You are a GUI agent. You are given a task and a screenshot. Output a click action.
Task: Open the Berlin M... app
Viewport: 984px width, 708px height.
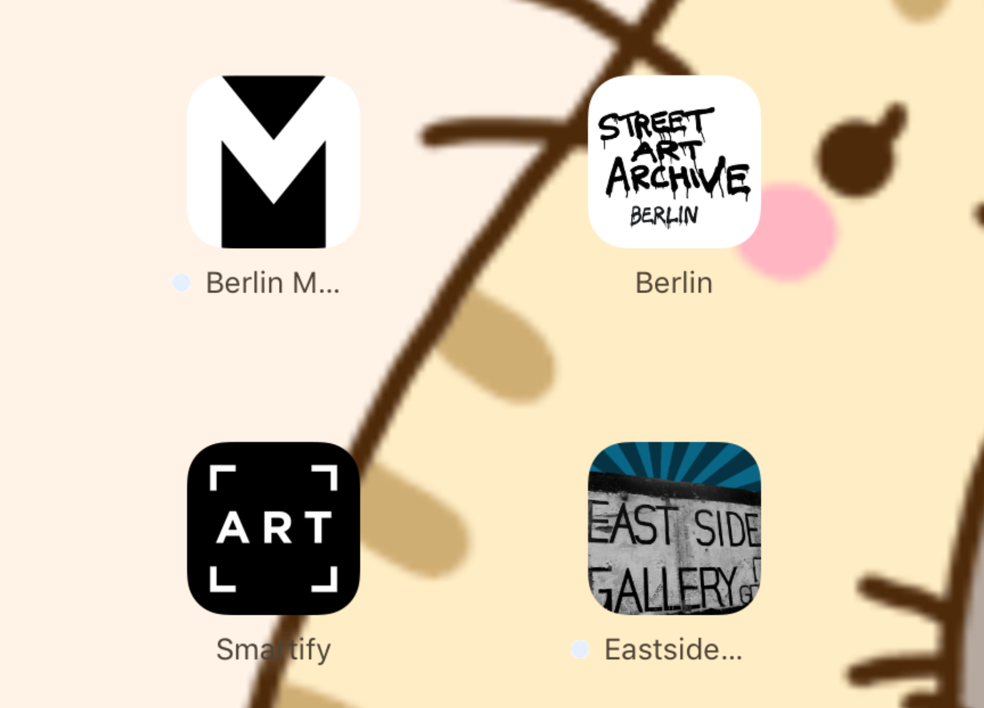point(273,162)
